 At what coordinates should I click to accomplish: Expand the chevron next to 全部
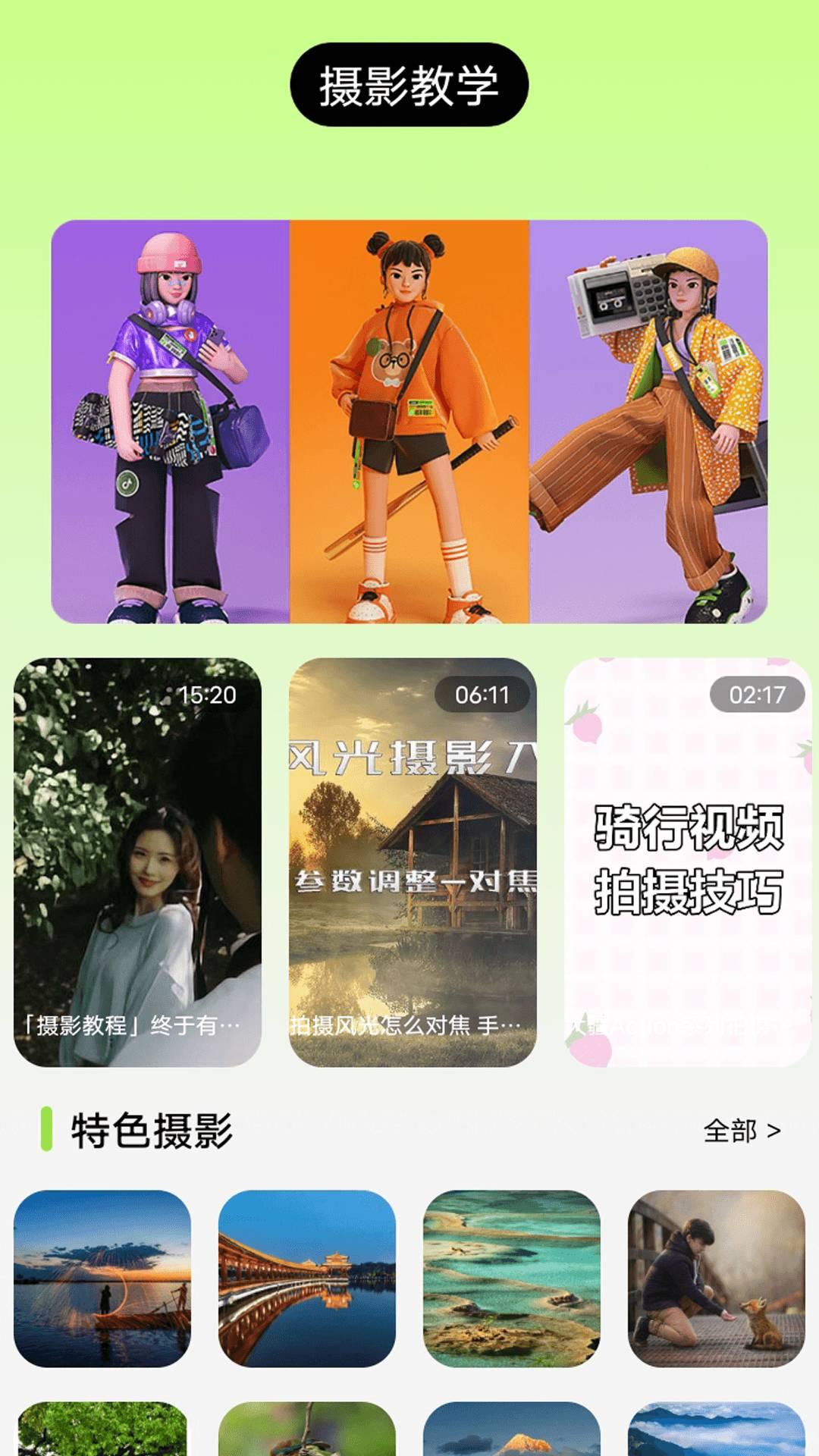[773, 1129]
